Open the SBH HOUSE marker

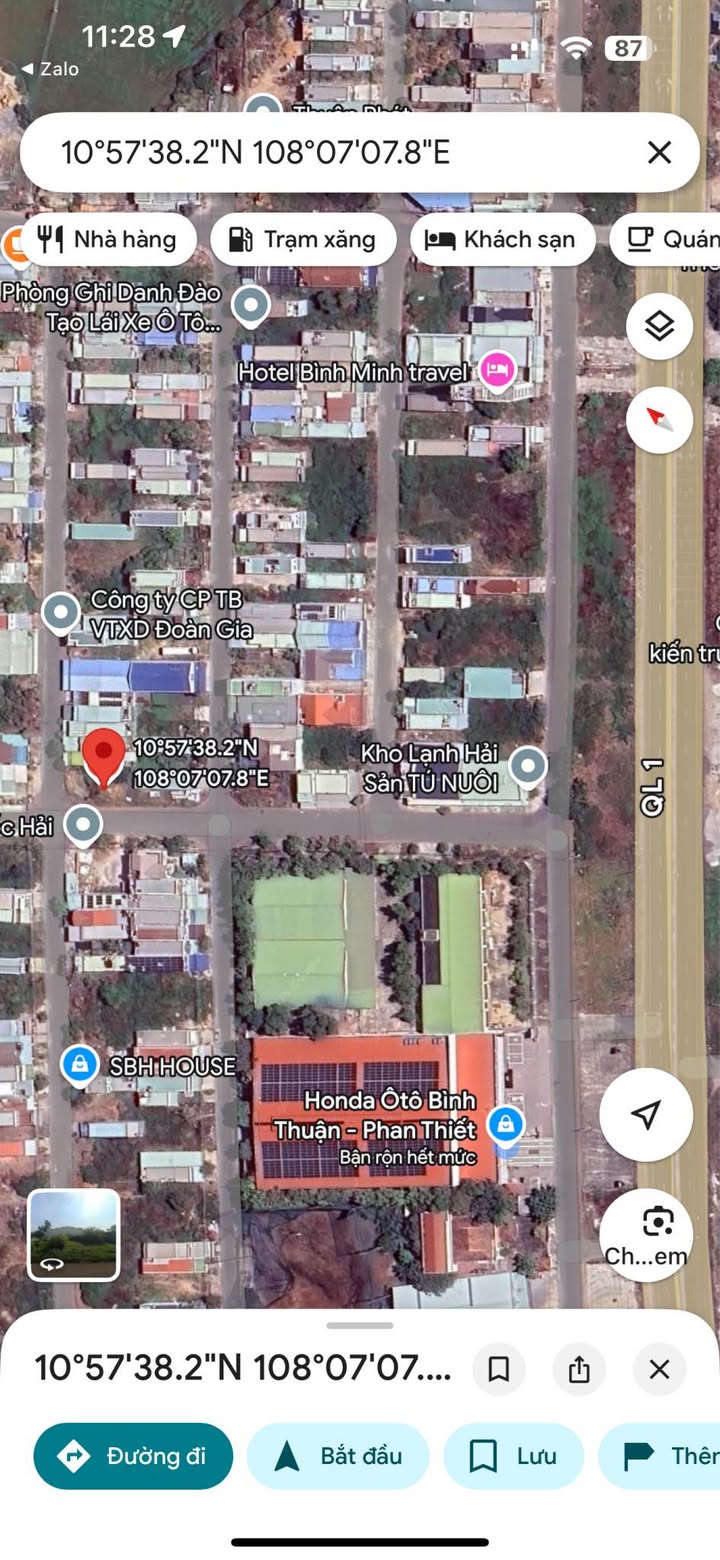[79, 1066]
